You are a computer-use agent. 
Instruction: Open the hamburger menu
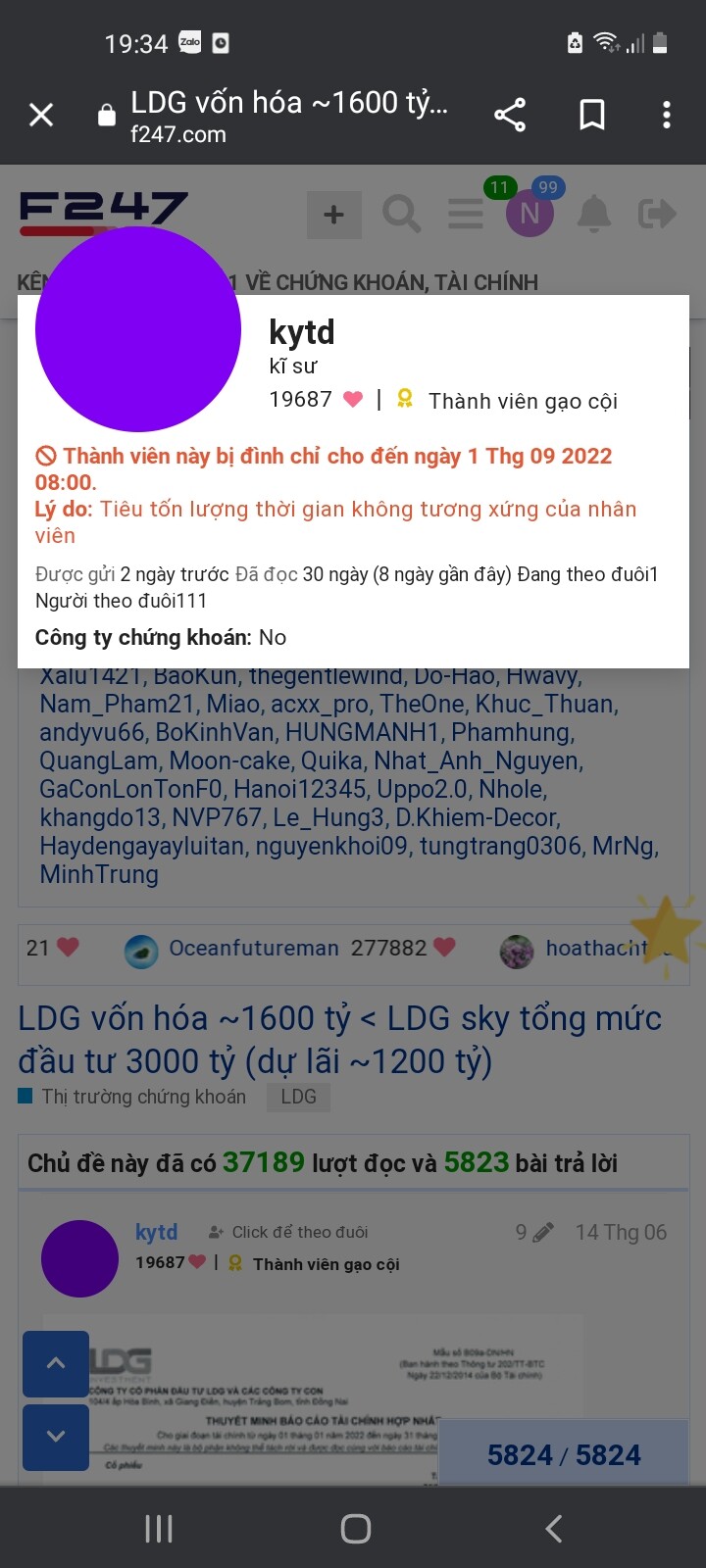(x=466, y=213)
